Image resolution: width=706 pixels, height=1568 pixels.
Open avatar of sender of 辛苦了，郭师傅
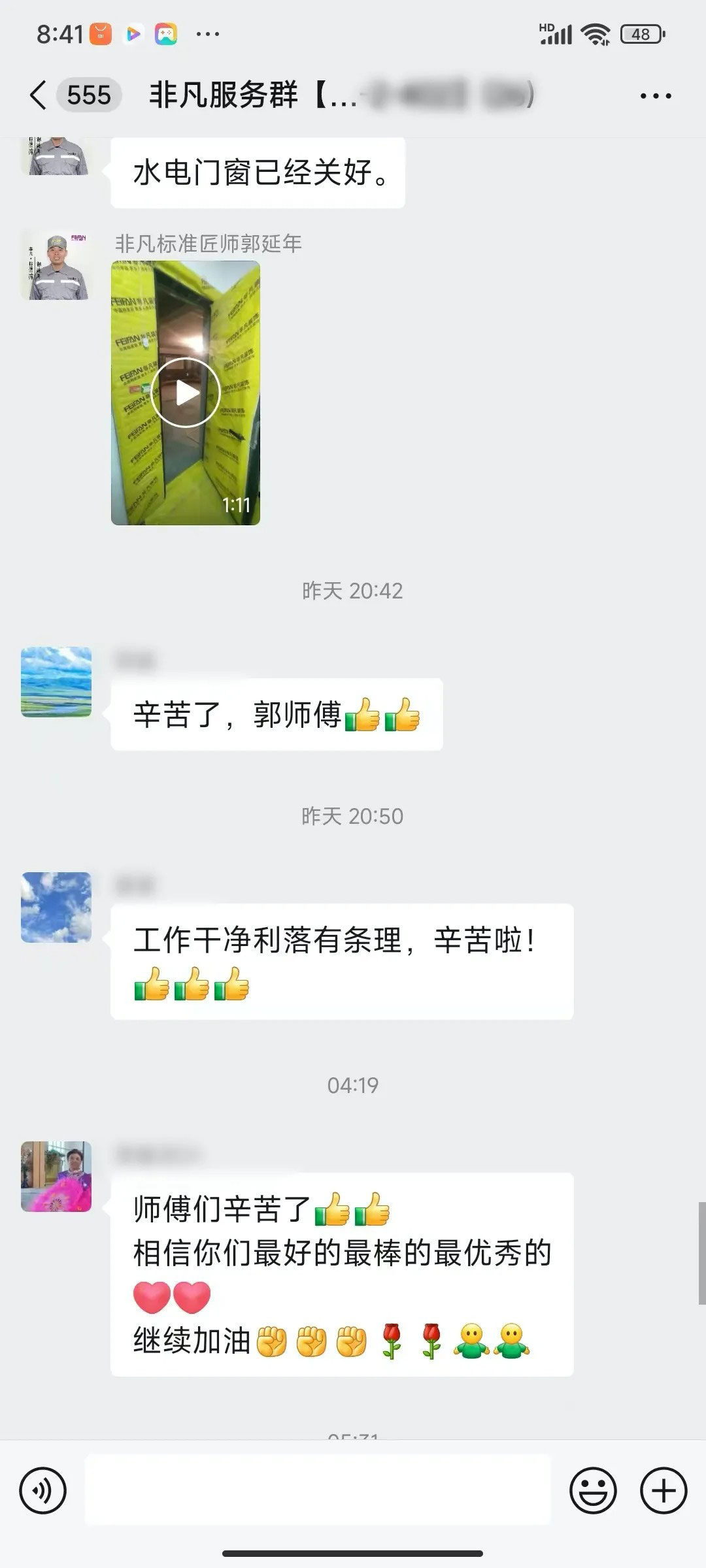coord(56,682)
